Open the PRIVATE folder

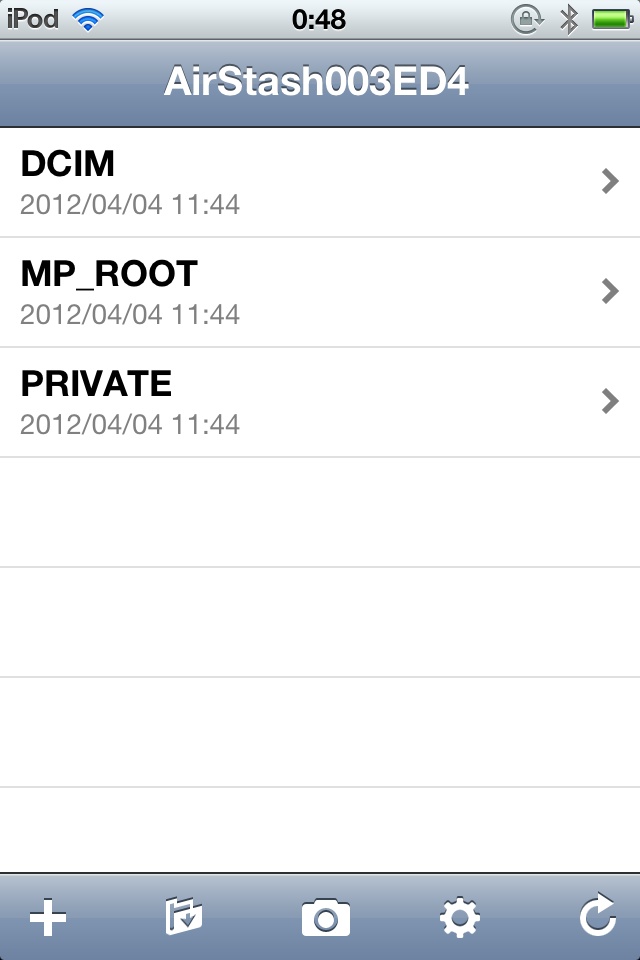[x=320, y=402]
